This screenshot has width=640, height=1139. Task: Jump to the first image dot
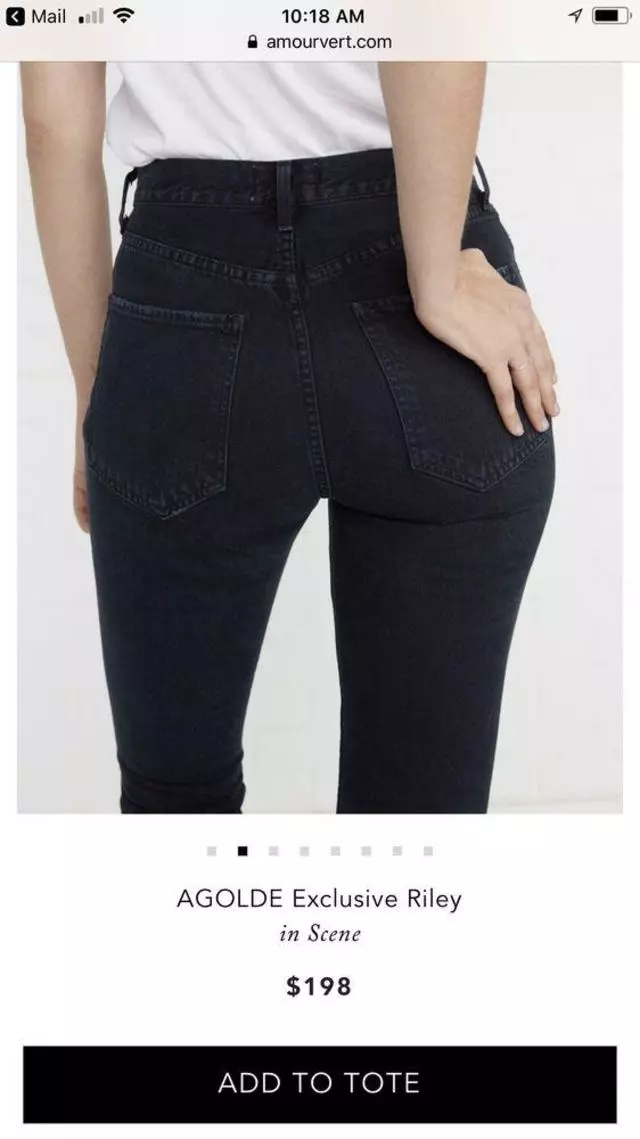tap(211, 851)
